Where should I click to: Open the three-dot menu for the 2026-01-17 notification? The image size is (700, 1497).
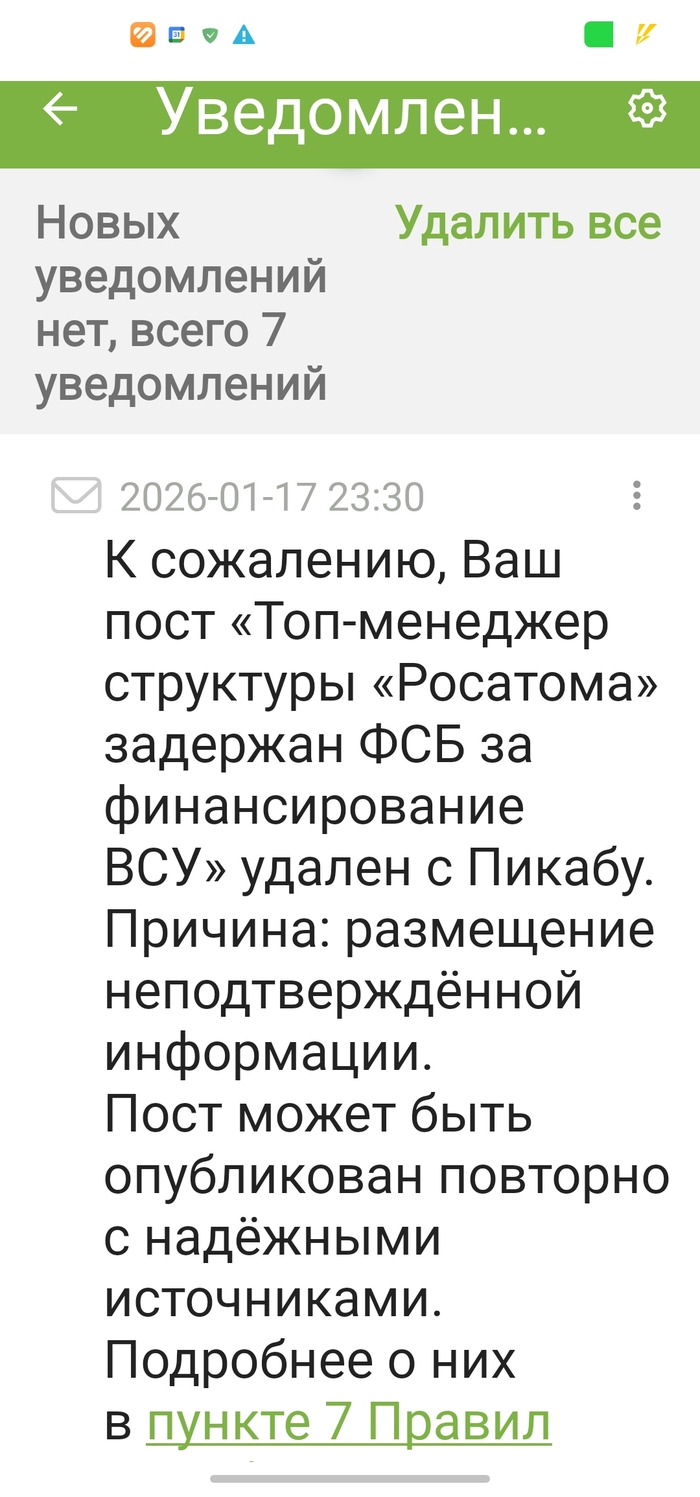tap(637, 496)
